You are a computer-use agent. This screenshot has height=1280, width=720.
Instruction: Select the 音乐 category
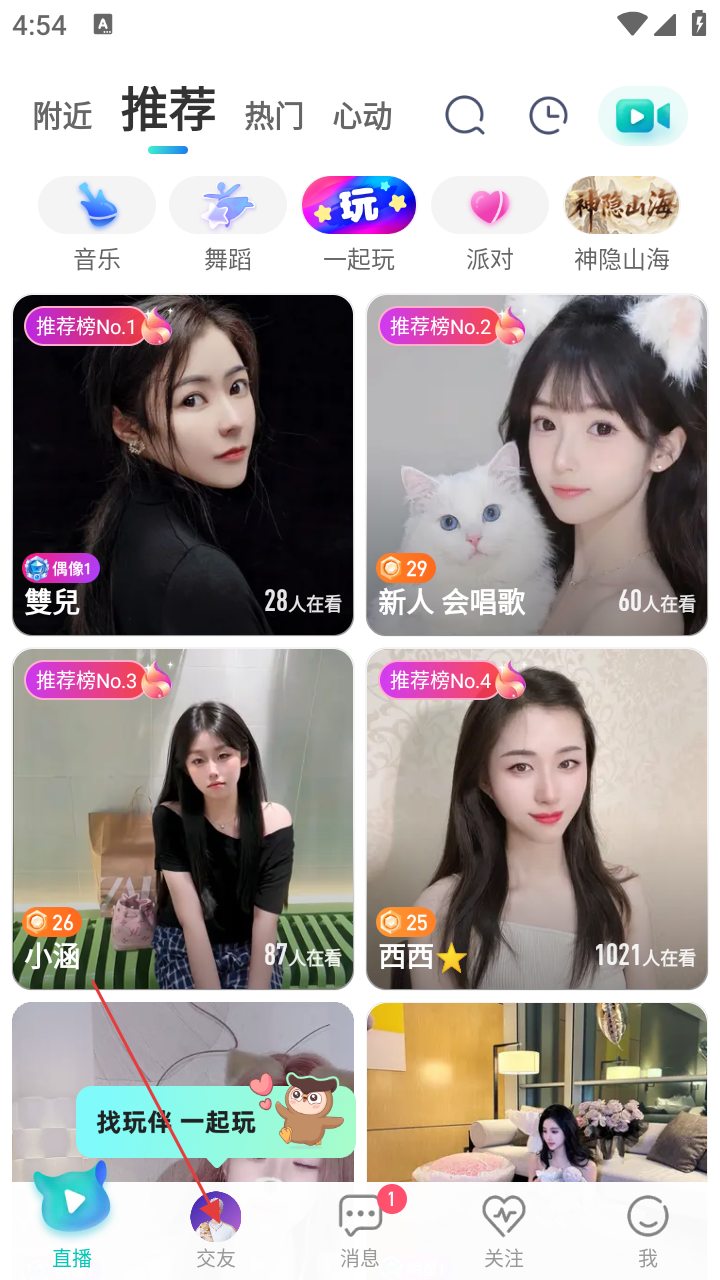97,224
